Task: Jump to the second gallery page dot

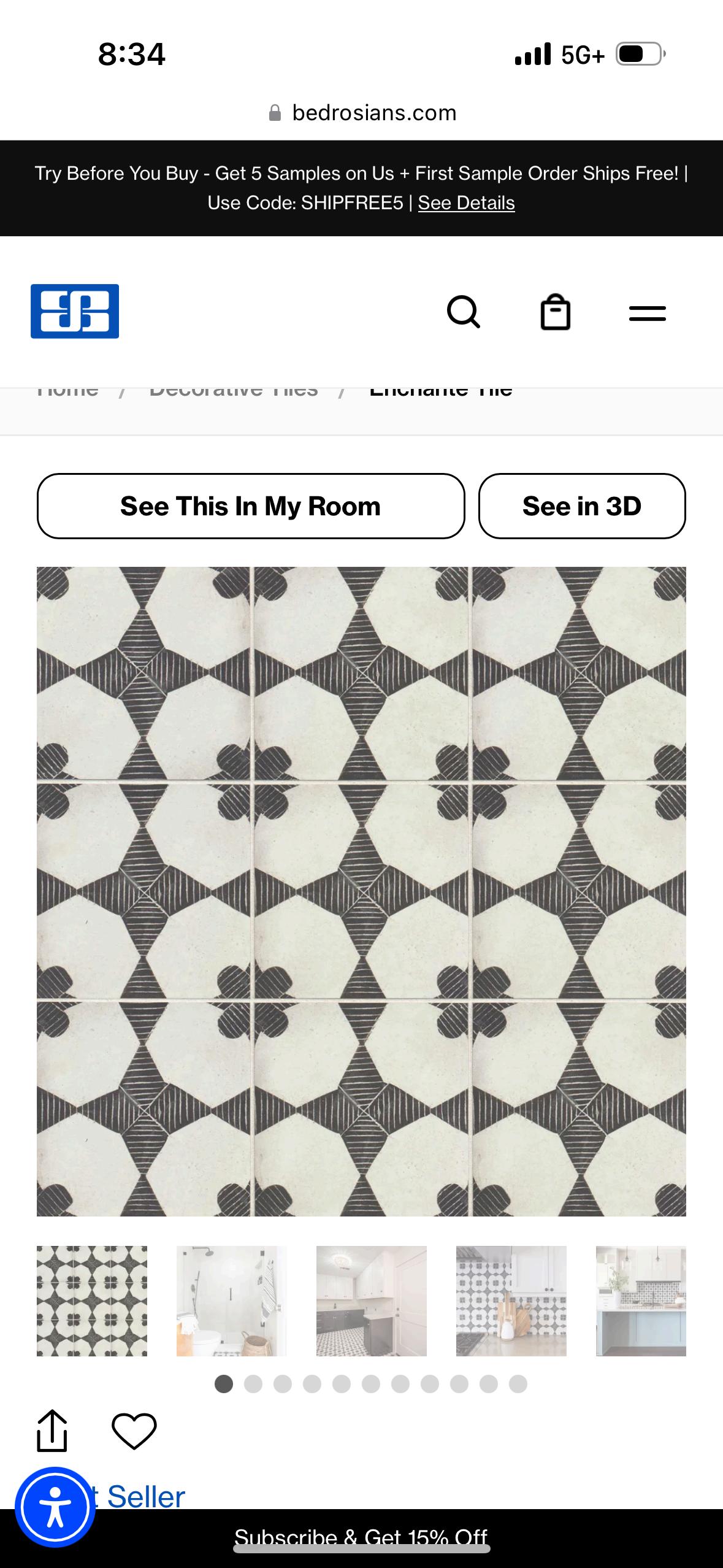Action: 253,1384
